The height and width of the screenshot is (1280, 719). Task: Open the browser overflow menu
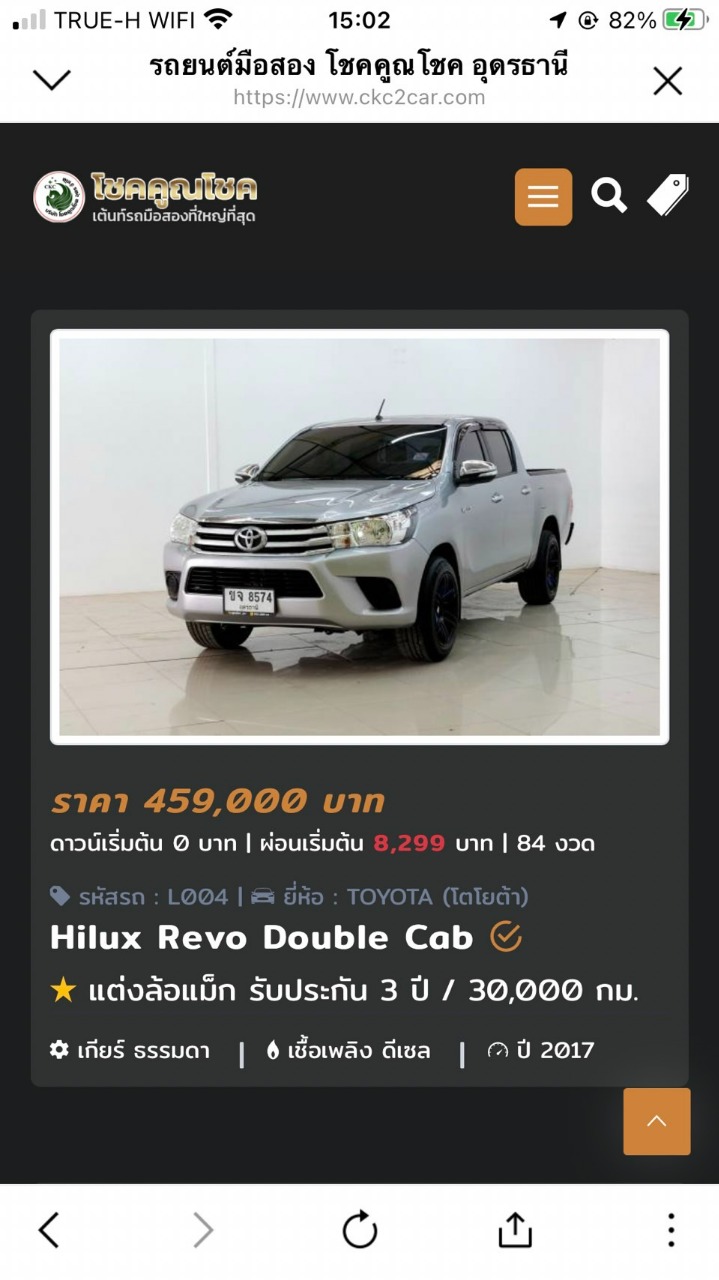click(671, 1230)
